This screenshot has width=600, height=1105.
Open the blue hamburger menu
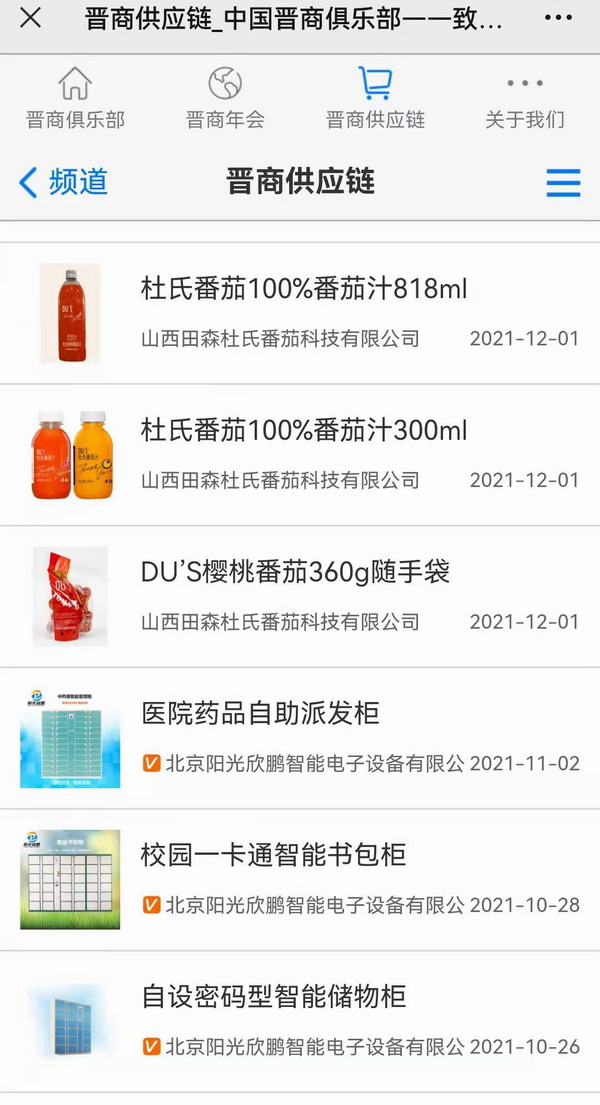[x=563, y=182]
